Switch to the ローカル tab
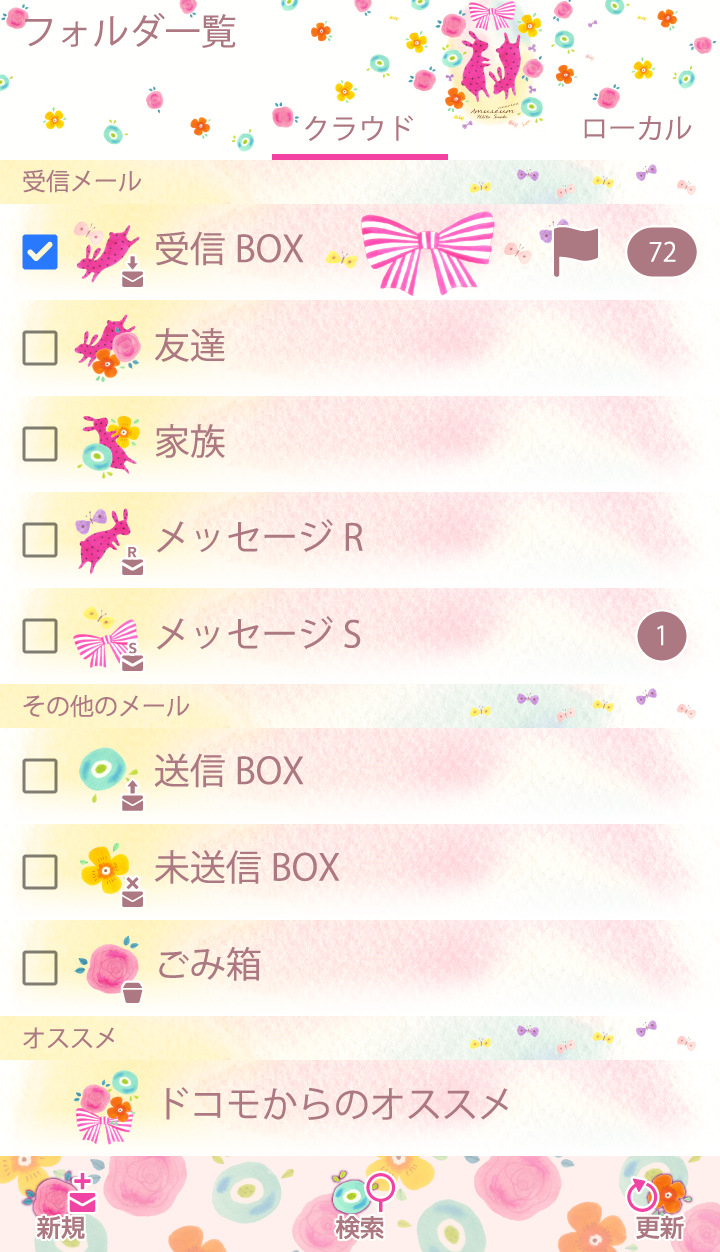This screenshot has height=1252, width=720. [636, 128]
